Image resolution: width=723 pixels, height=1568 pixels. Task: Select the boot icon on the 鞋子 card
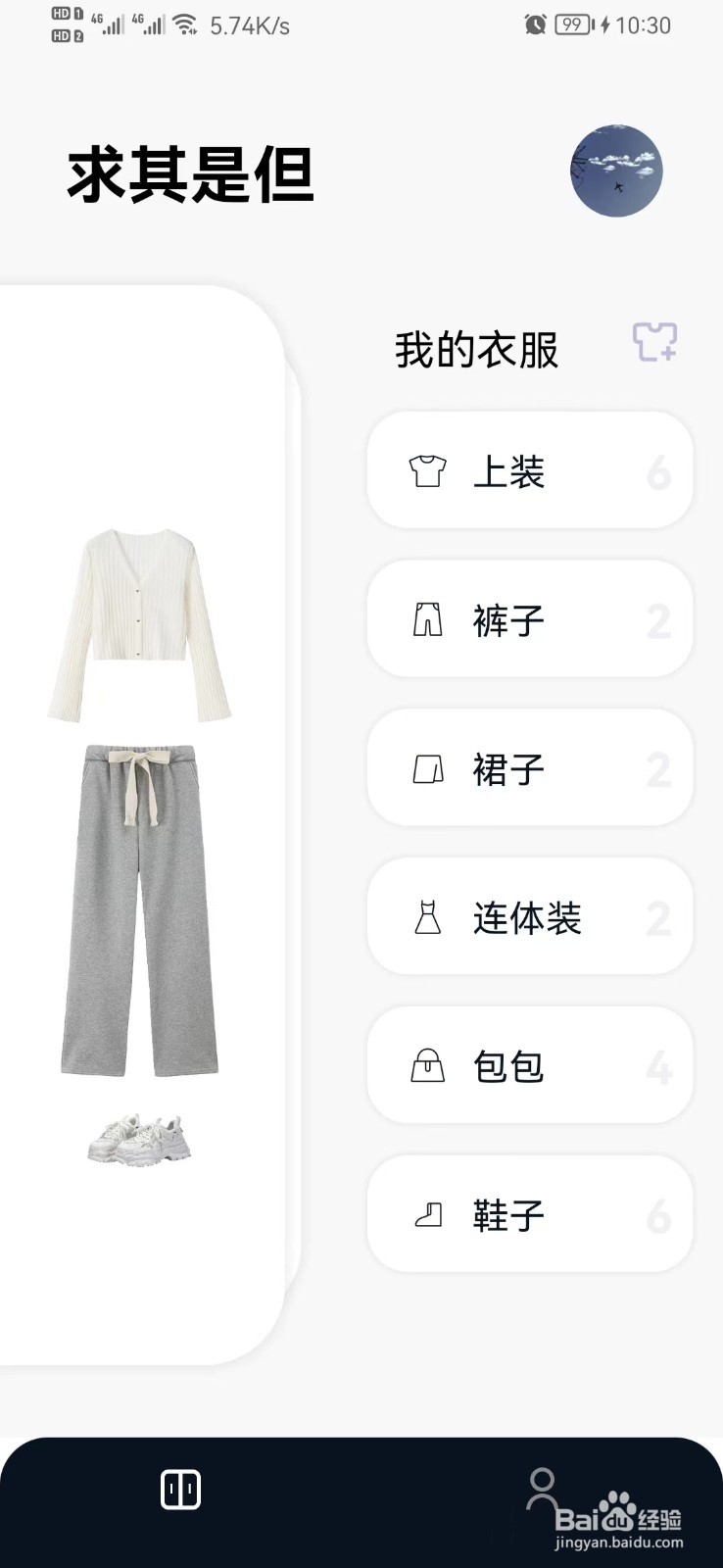(x=426, y=1214)
